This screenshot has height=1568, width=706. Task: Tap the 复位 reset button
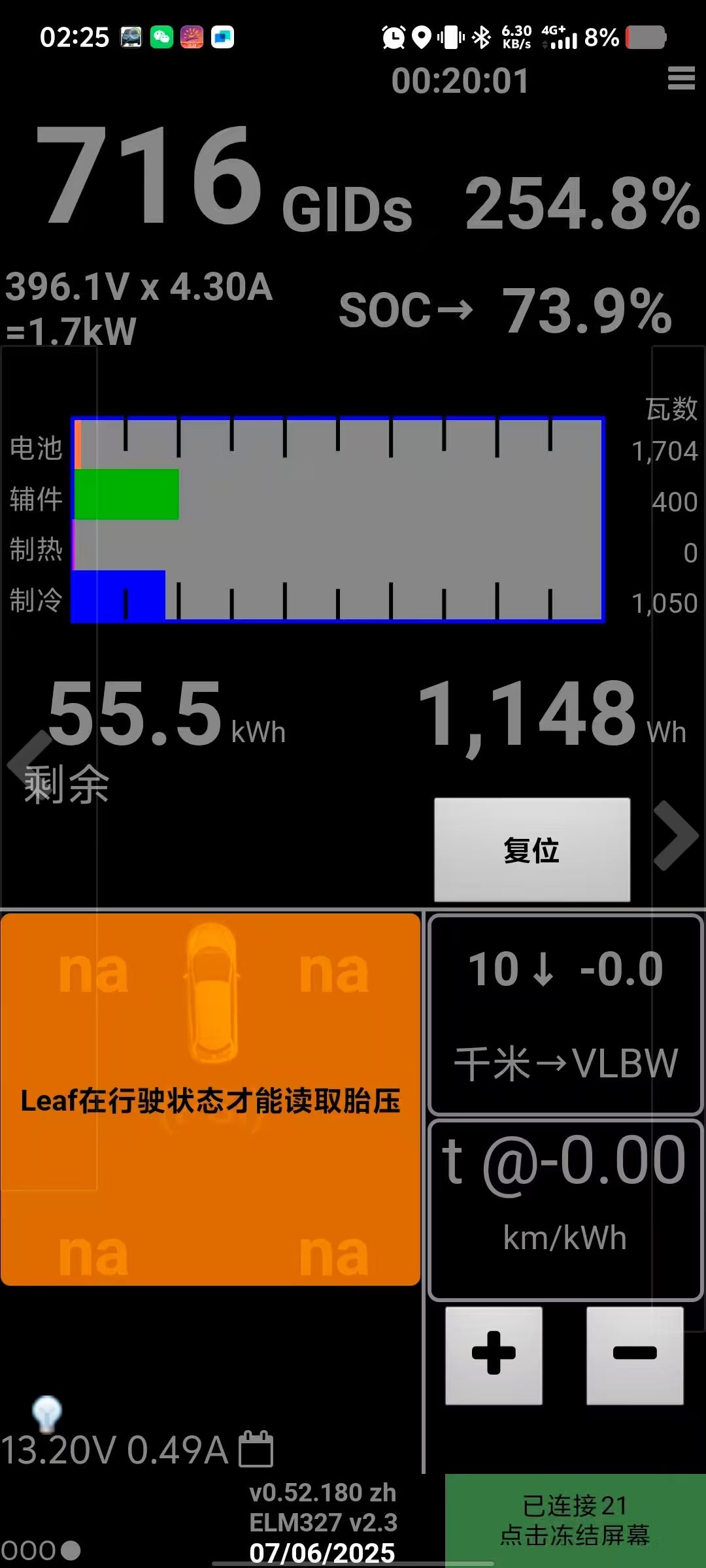tap(532, 849)
